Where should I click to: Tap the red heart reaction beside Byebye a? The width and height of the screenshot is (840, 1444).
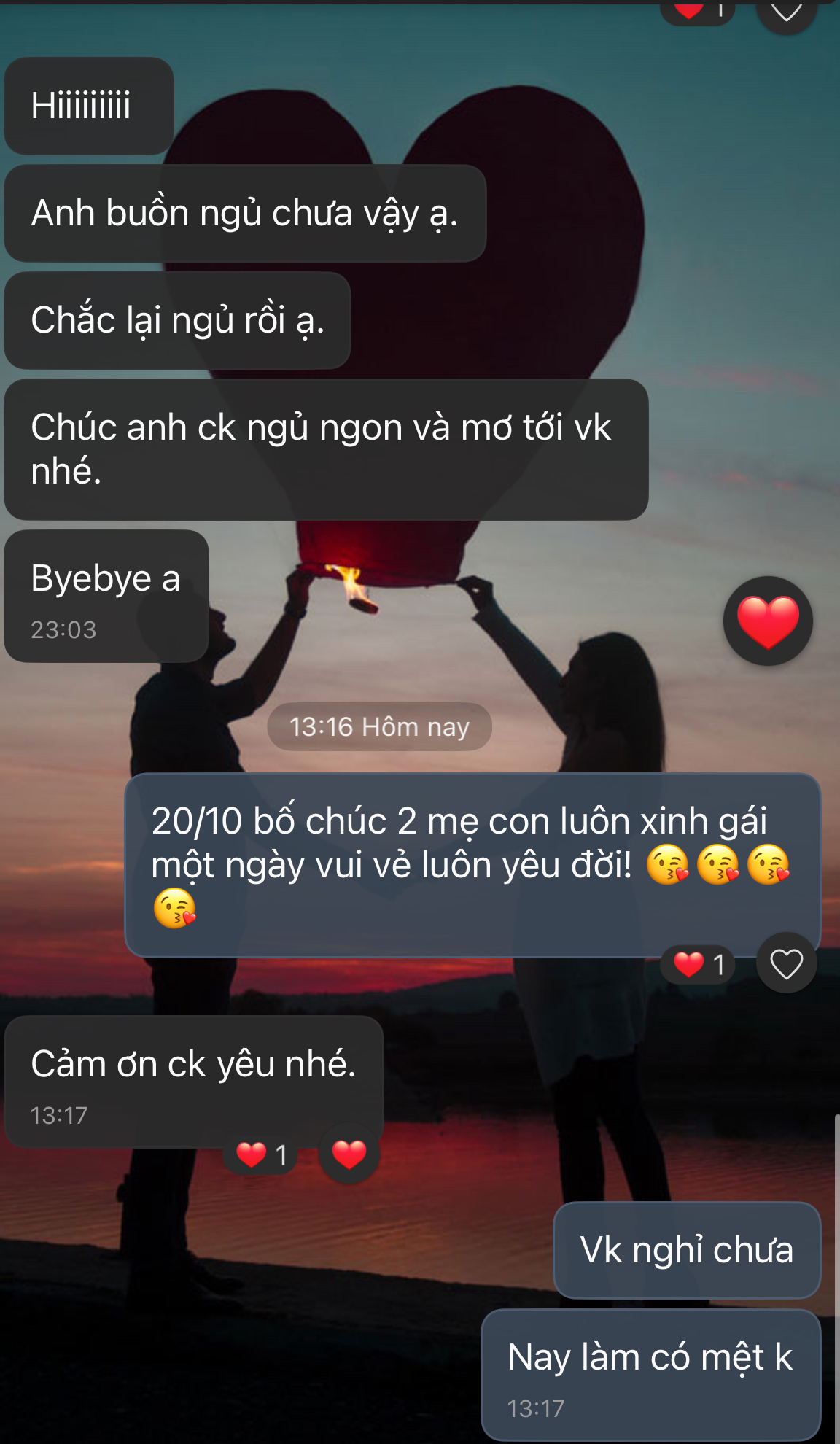[768, 621]
